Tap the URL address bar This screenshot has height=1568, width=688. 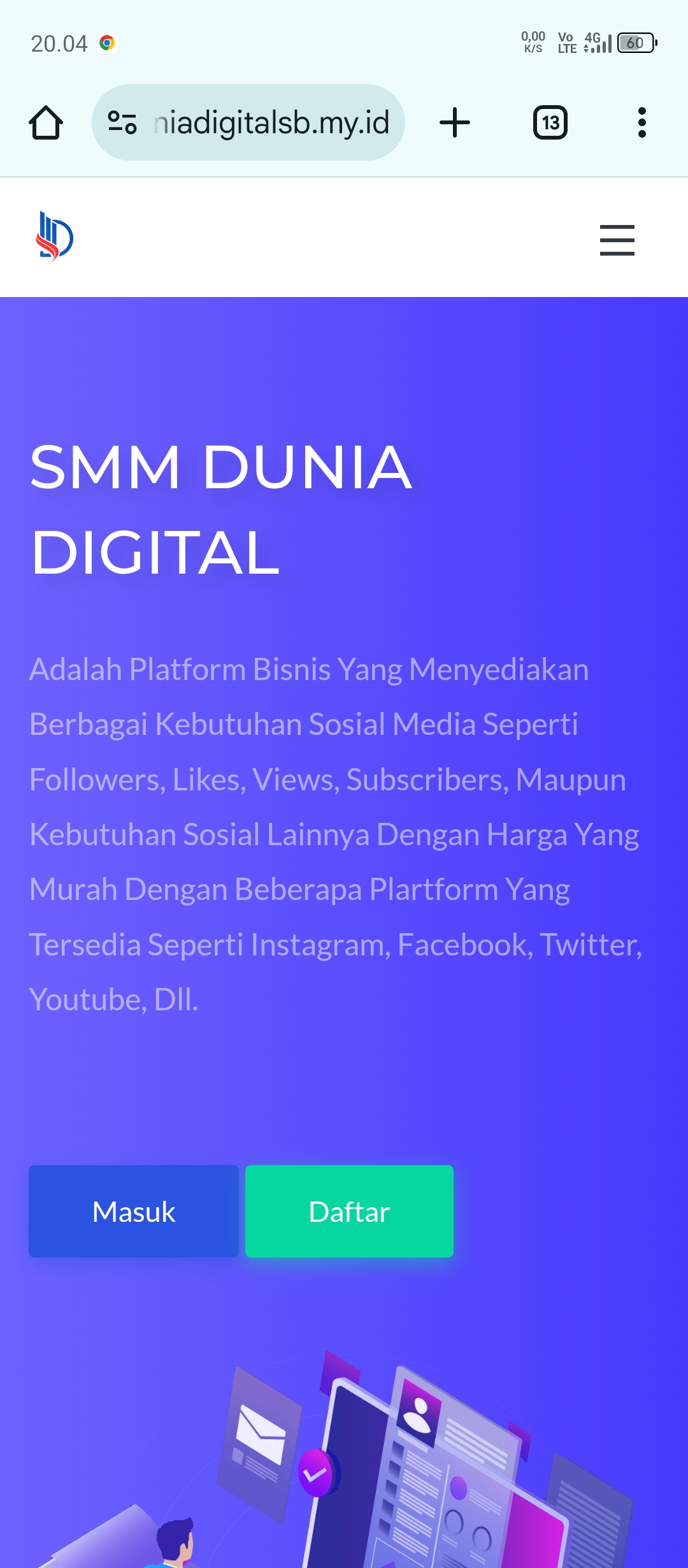point(271,122)
